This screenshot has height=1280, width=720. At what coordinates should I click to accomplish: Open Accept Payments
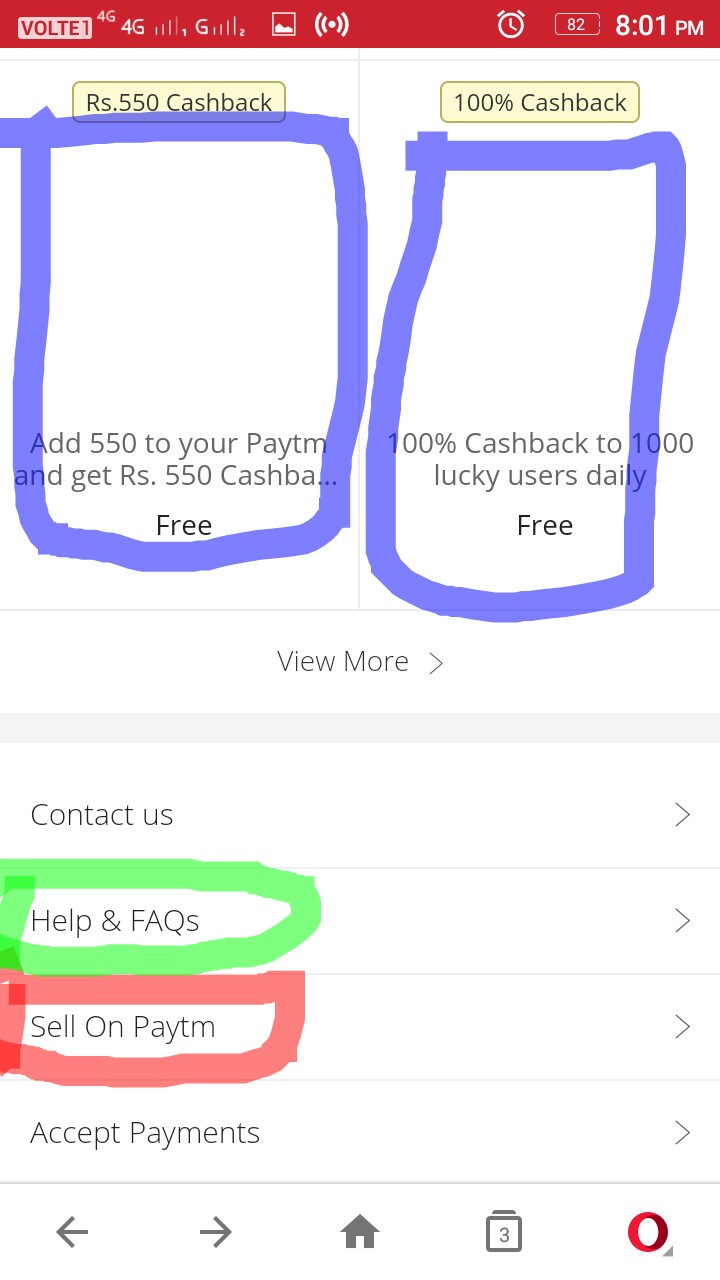coord(360,1133)
